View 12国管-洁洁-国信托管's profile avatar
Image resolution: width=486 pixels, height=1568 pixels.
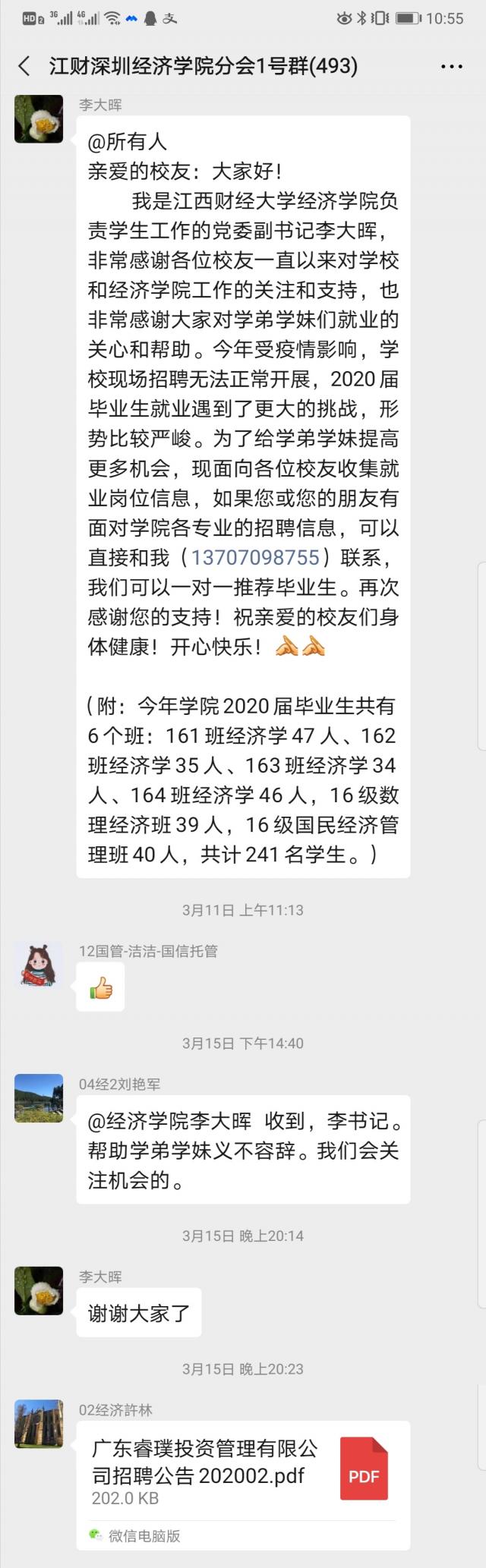click(39, 965)
